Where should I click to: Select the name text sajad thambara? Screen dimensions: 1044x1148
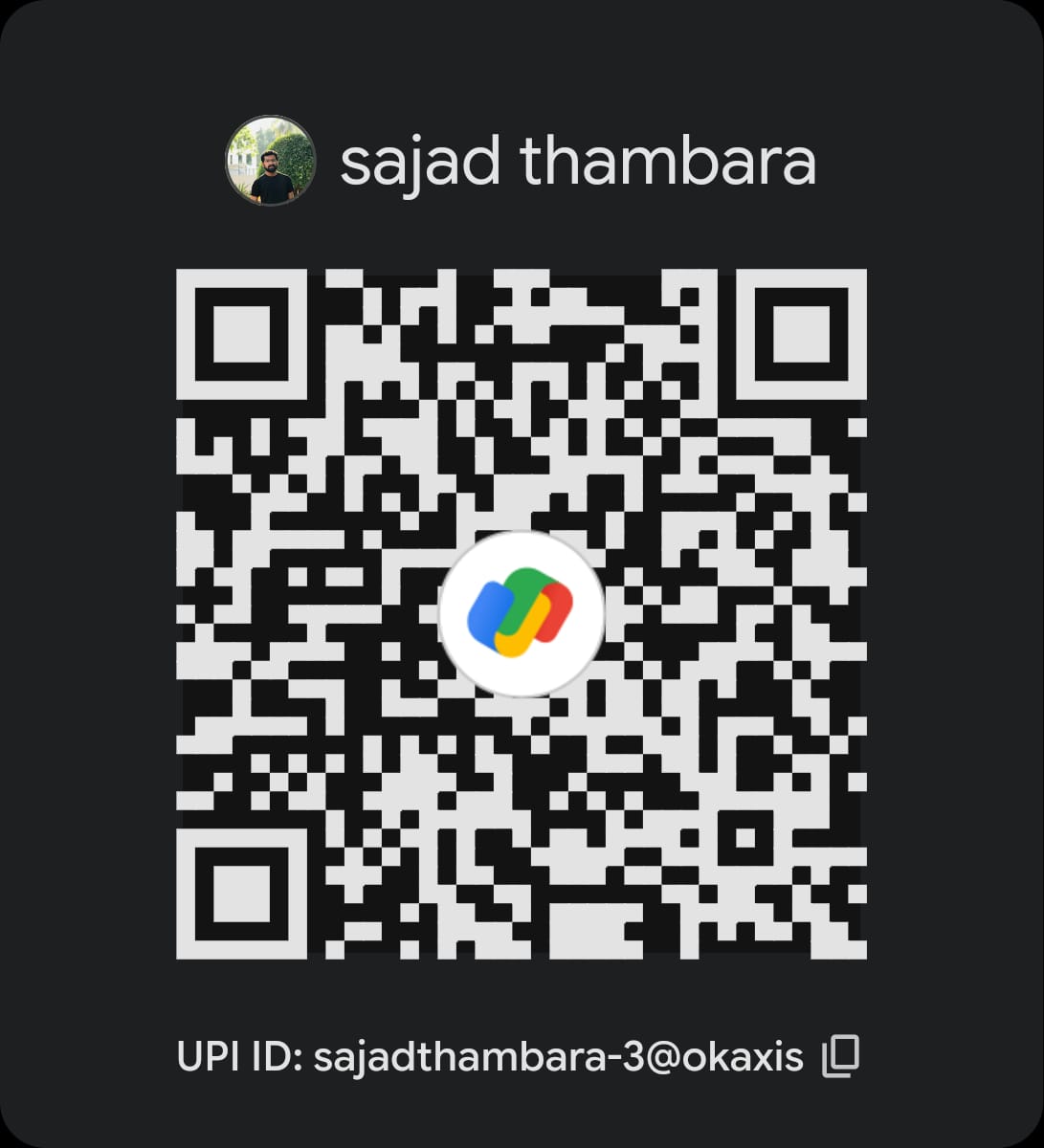579,163
